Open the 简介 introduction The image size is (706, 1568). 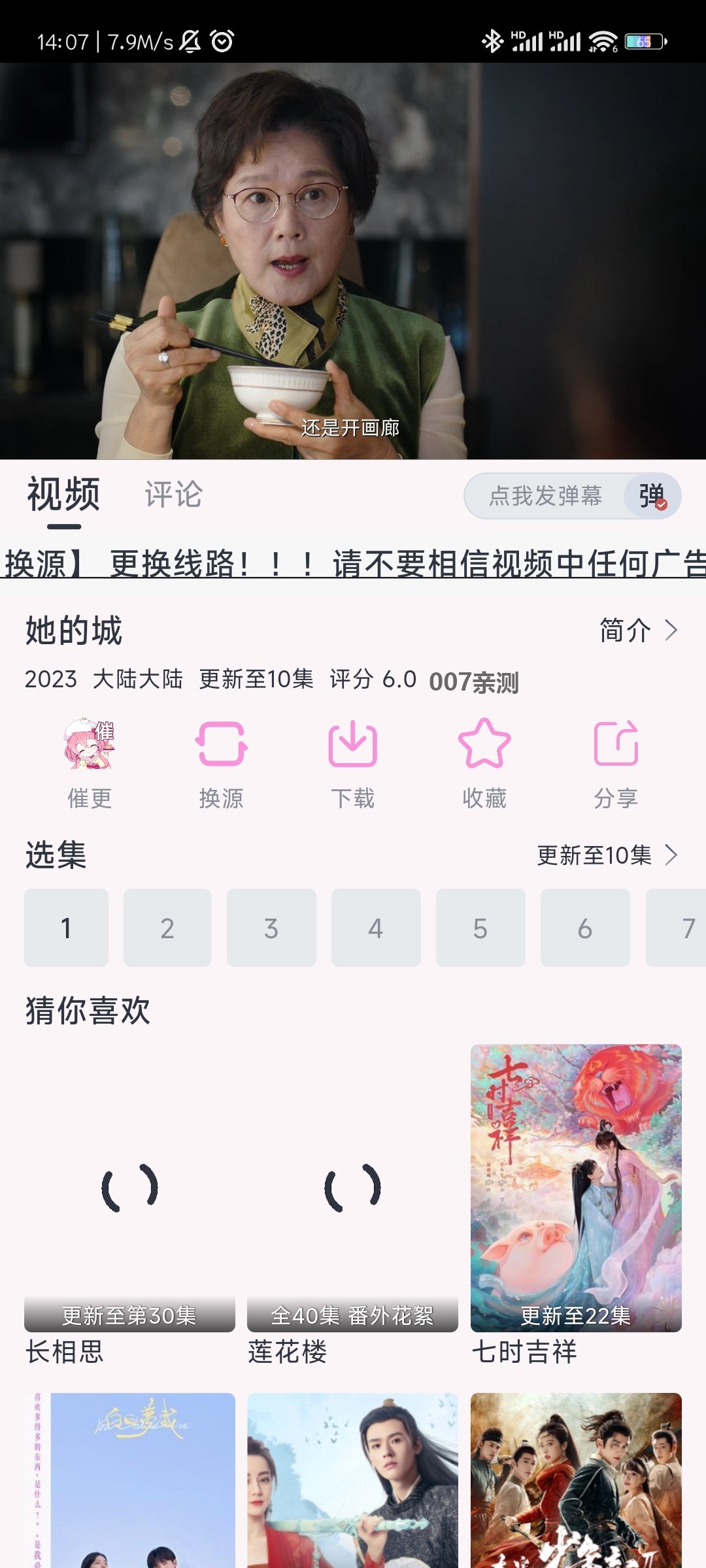click(638, 630)
